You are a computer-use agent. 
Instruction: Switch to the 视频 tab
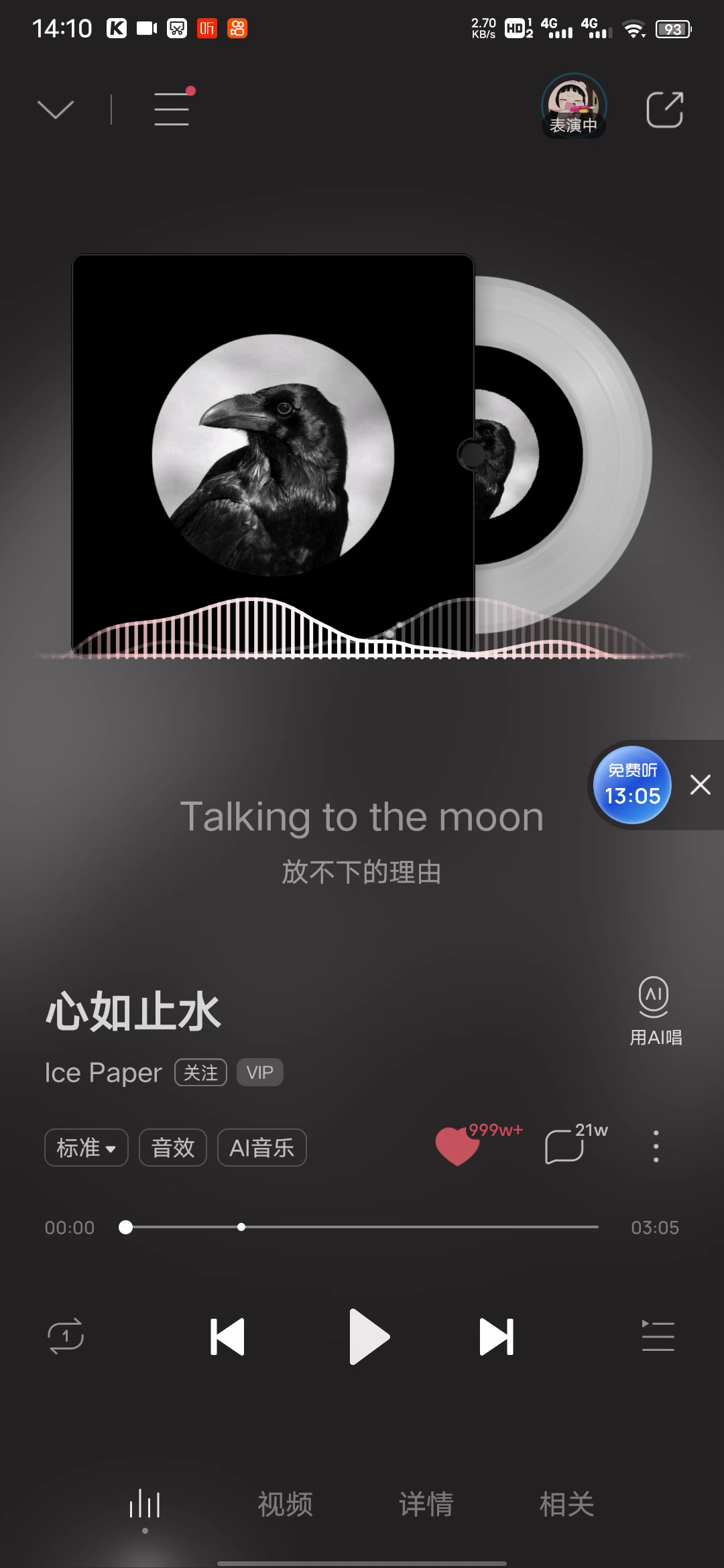286,1504
